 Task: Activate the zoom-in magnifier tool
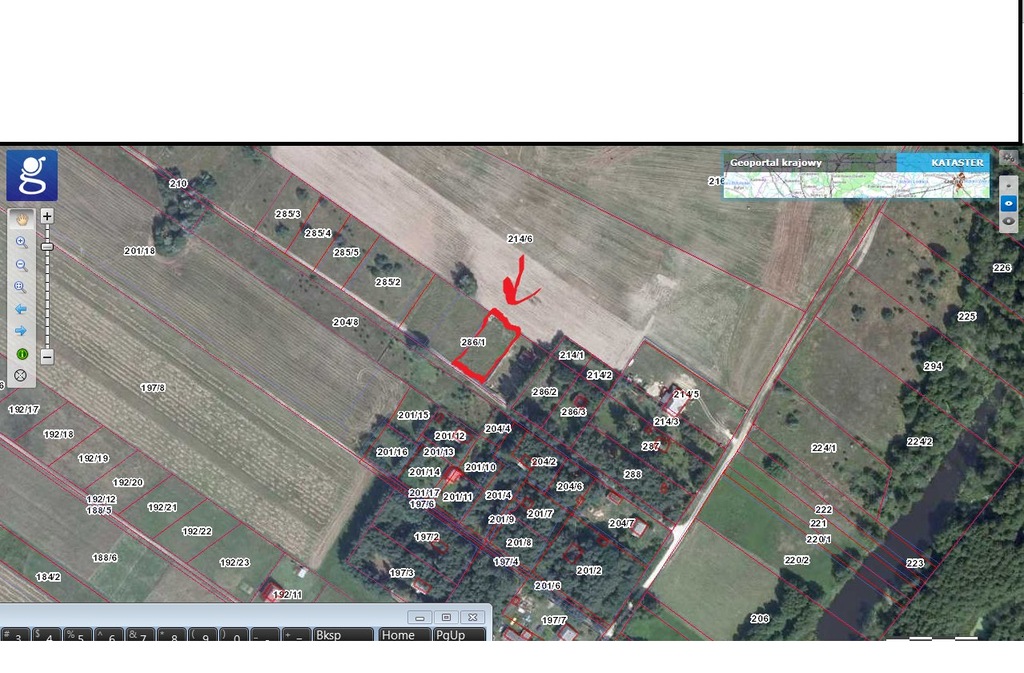pos(21,242)
